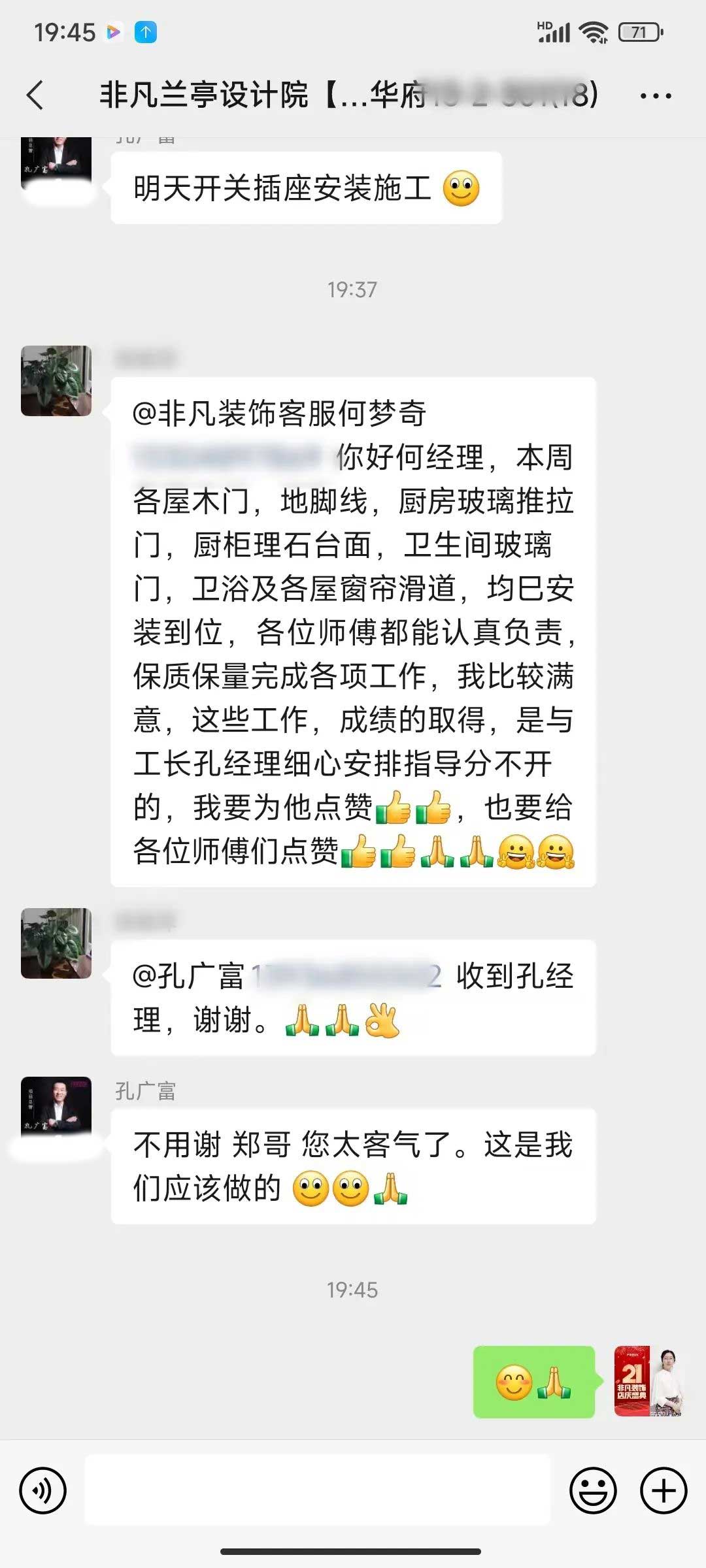Open the emoji picker

pyautogui.click(x=593, y=1491)
